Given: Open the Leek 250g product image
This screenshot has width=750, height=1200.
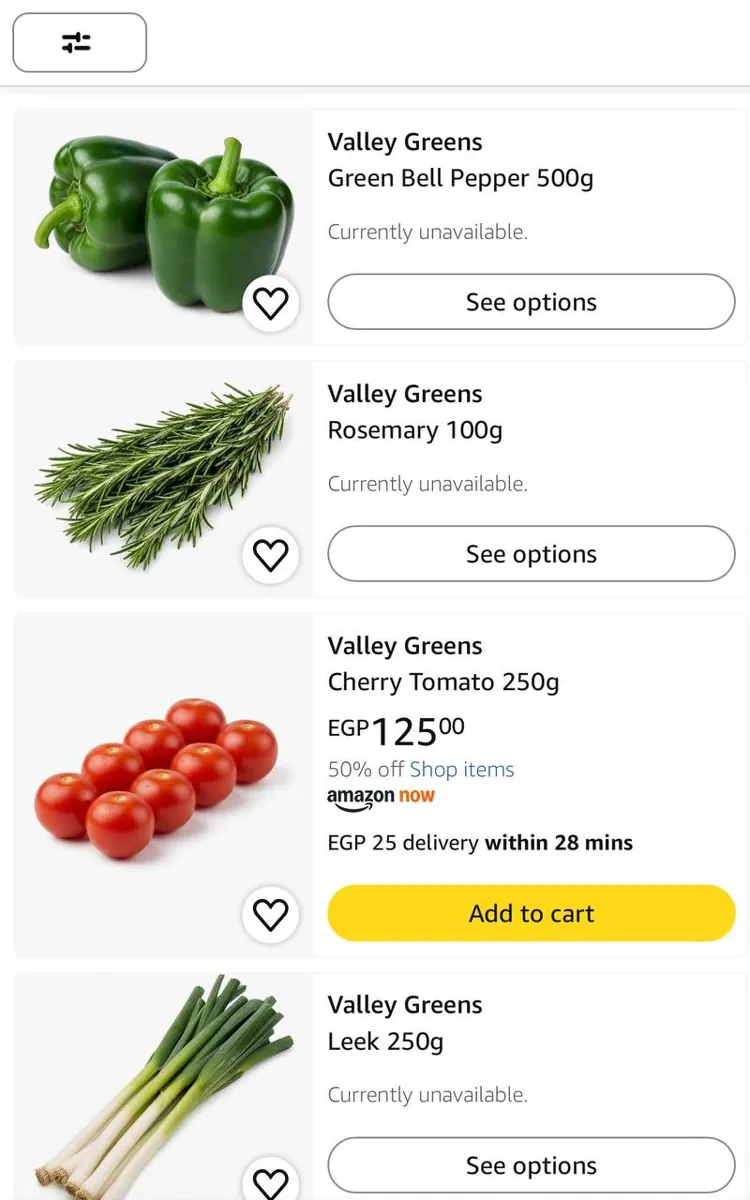Looking at the screenshot, I should pyautogui.click(x=163, y=1087).
